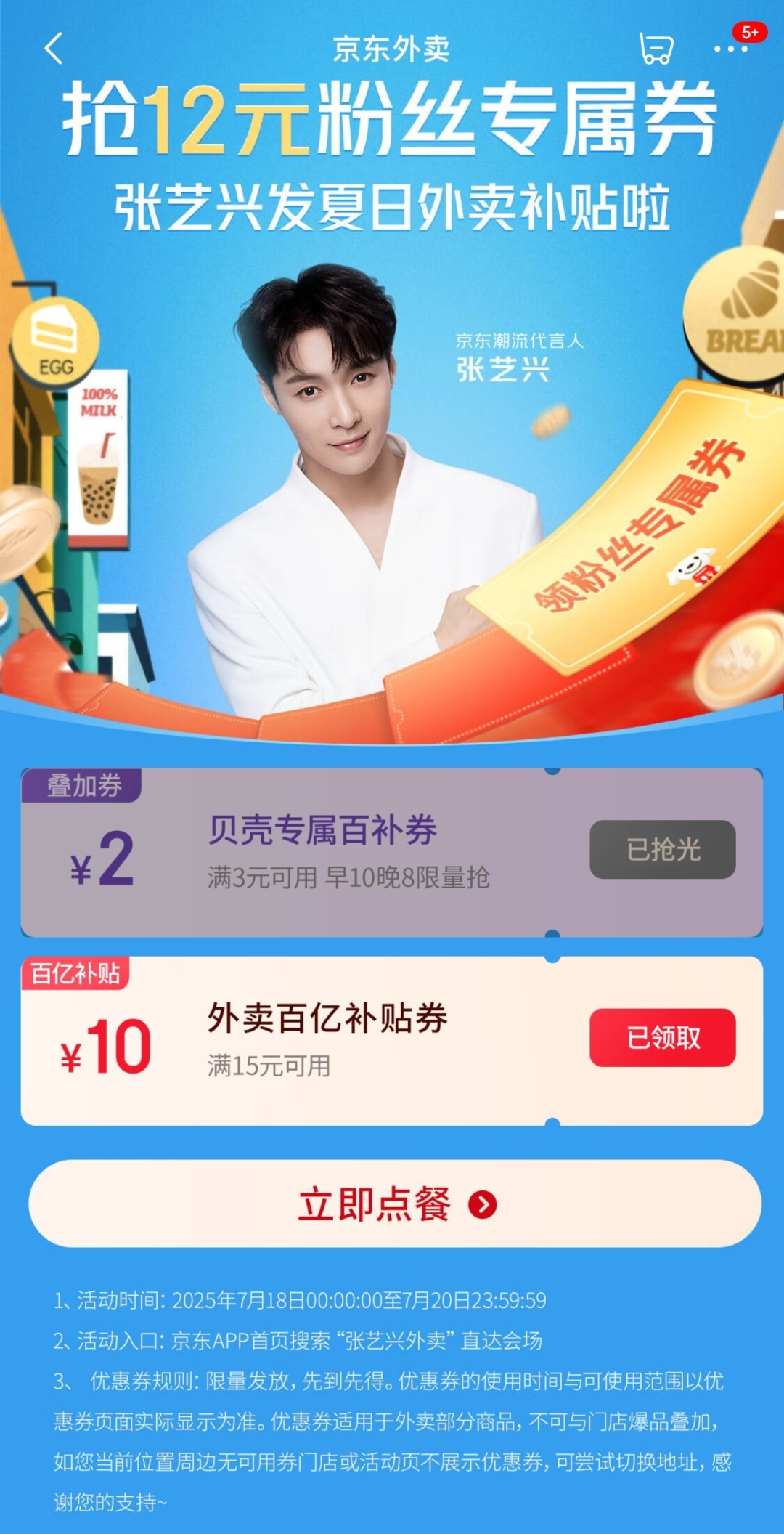
Task: Go back using the top-left arrow
Action: 54,49
